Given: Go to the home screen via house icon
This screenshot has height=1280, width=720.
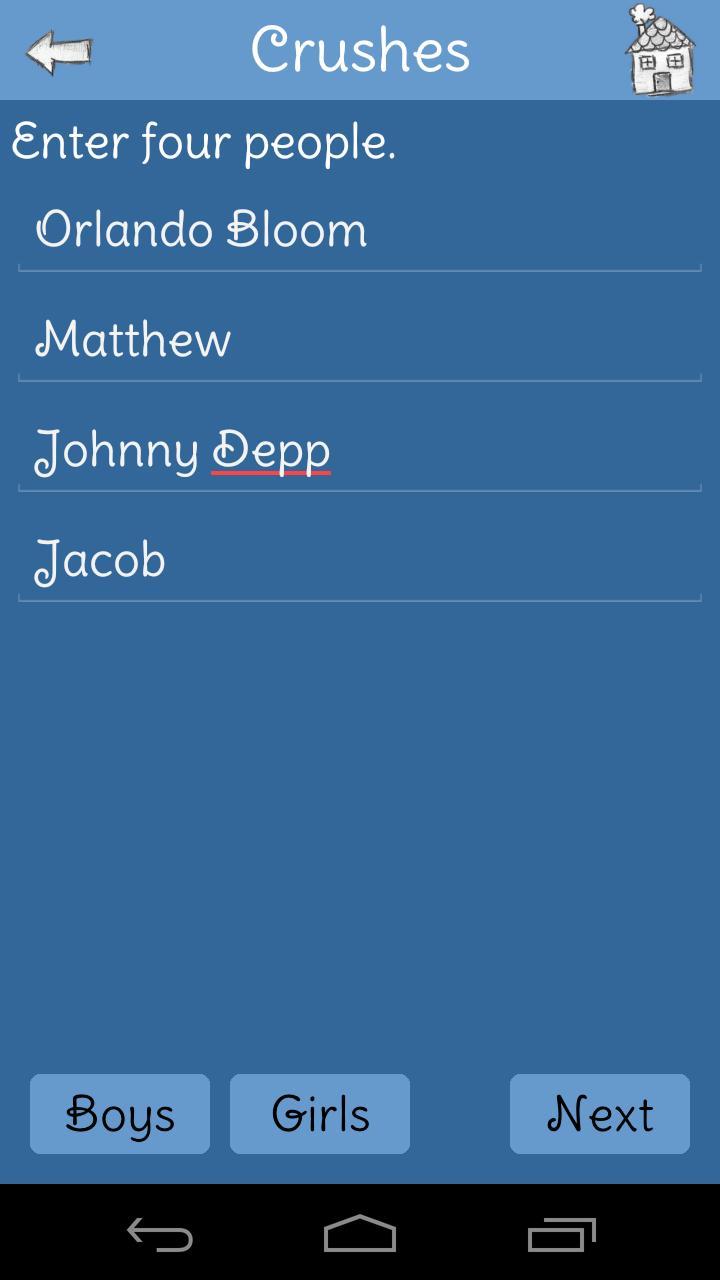Looking at the screenshot, I should (x=660, y=51).
